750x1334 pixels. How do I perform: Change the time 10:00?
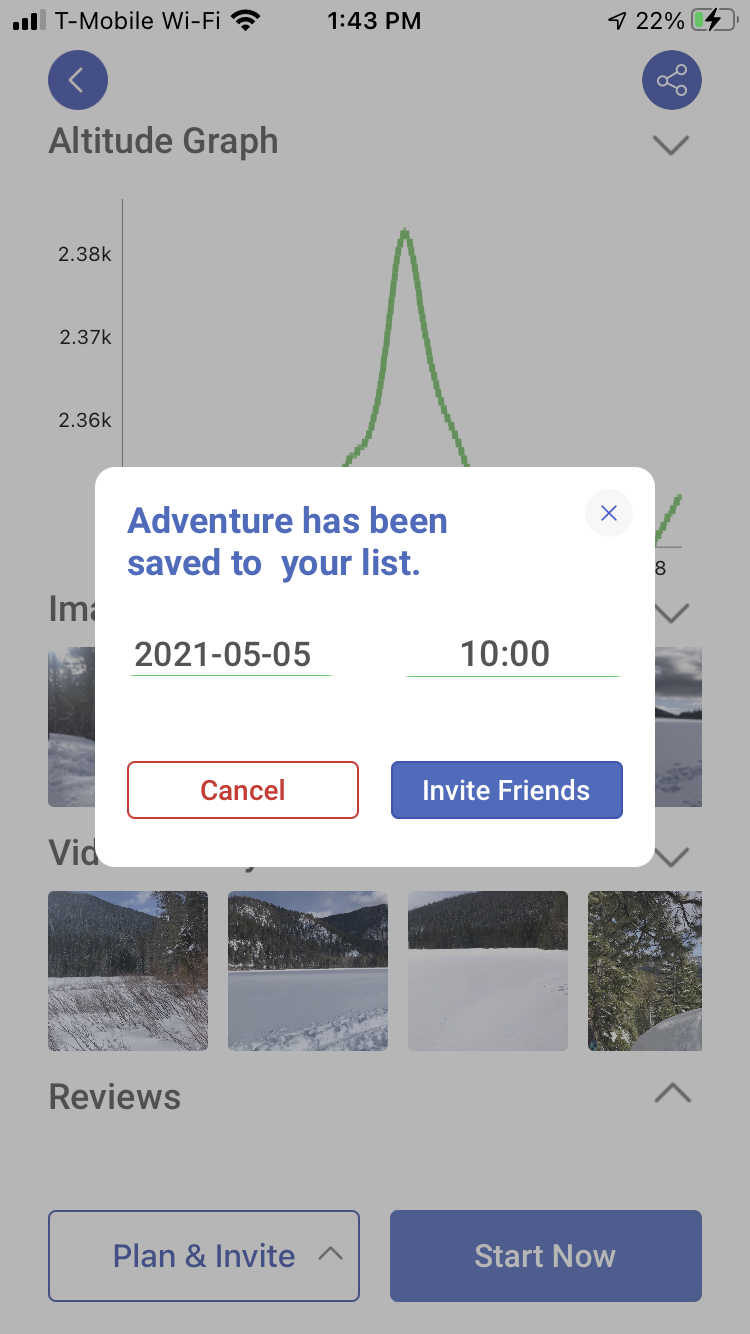pos(513,655)
